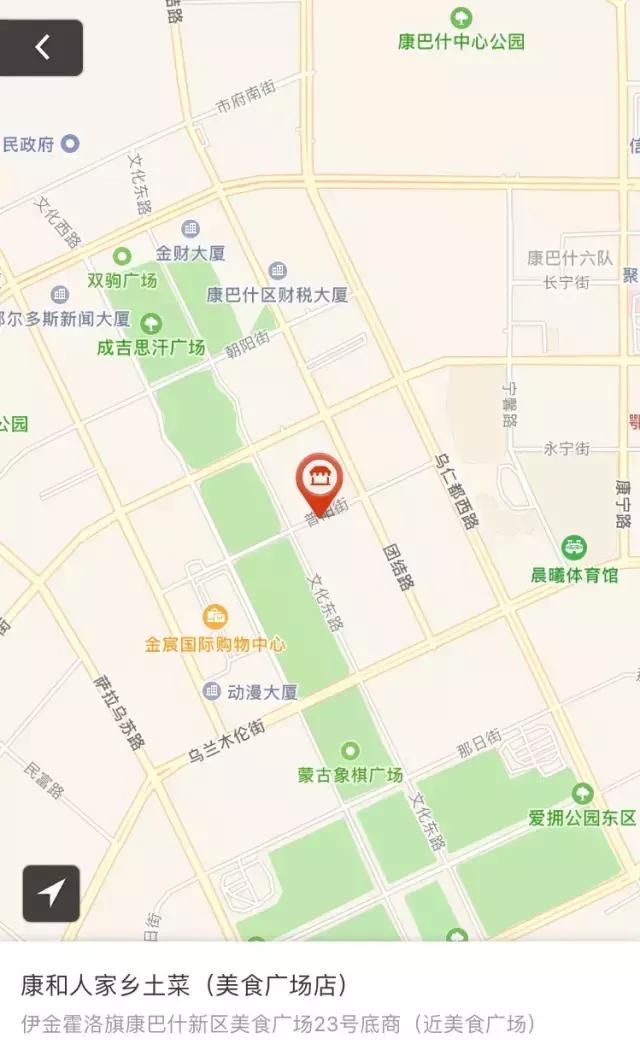640x1050 pixels.
Task: Select the 晨曦体育馆 map marker
Action: [574, 548]
